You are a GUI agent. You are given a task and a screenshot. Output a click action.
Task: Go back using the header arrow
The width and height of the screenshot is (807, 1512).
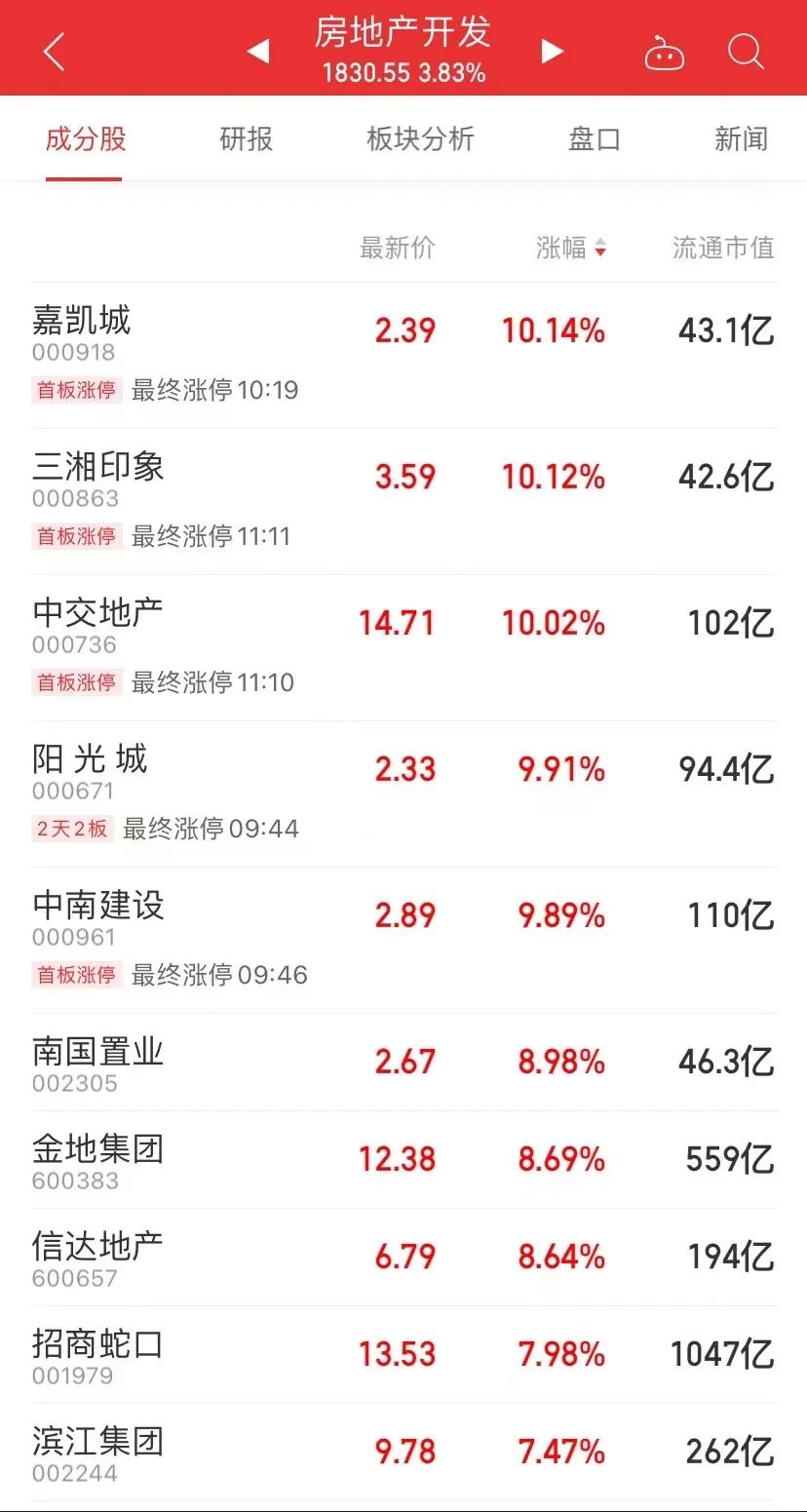(x=55, y=52)
